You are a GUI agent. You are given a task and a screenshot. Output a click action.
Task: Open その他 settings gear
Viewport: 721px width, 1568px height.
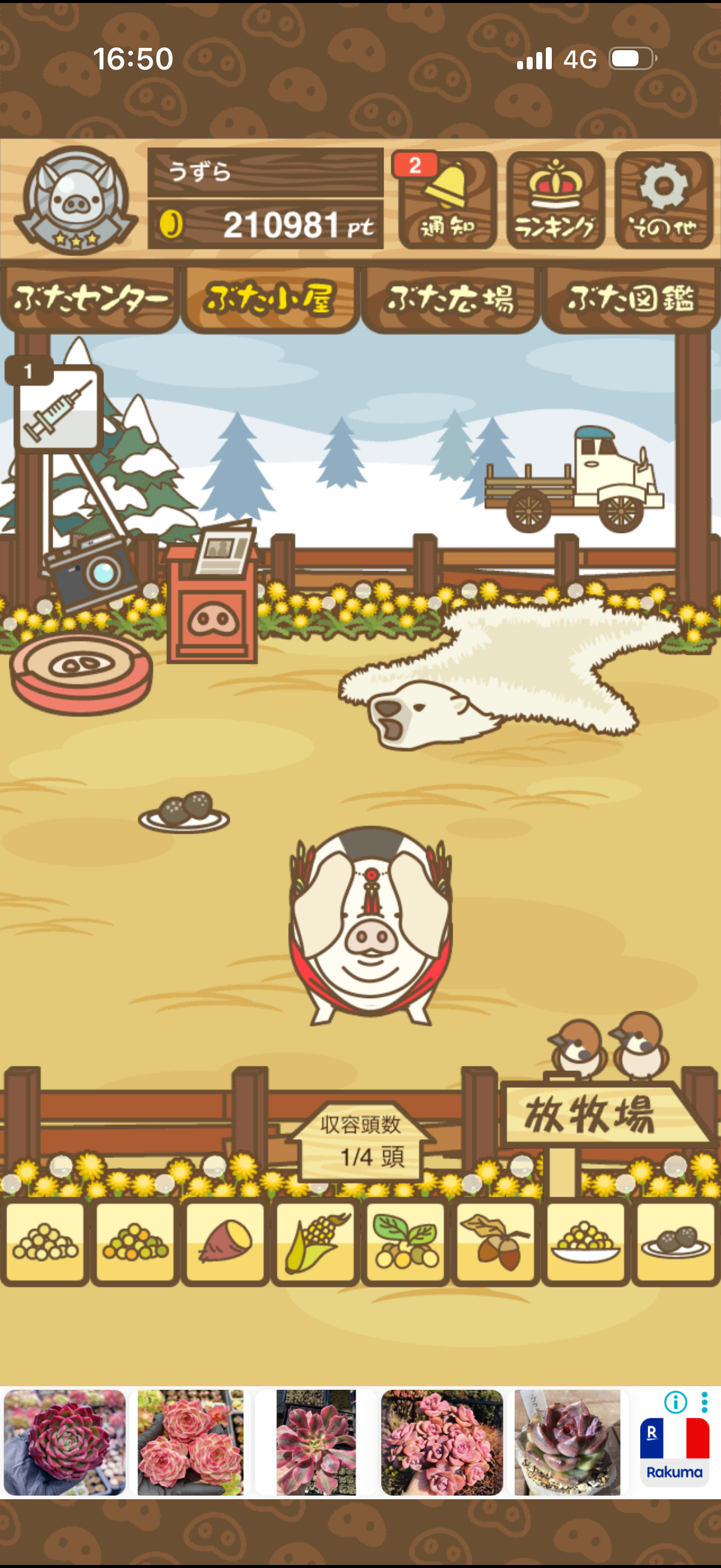(663, 200)
